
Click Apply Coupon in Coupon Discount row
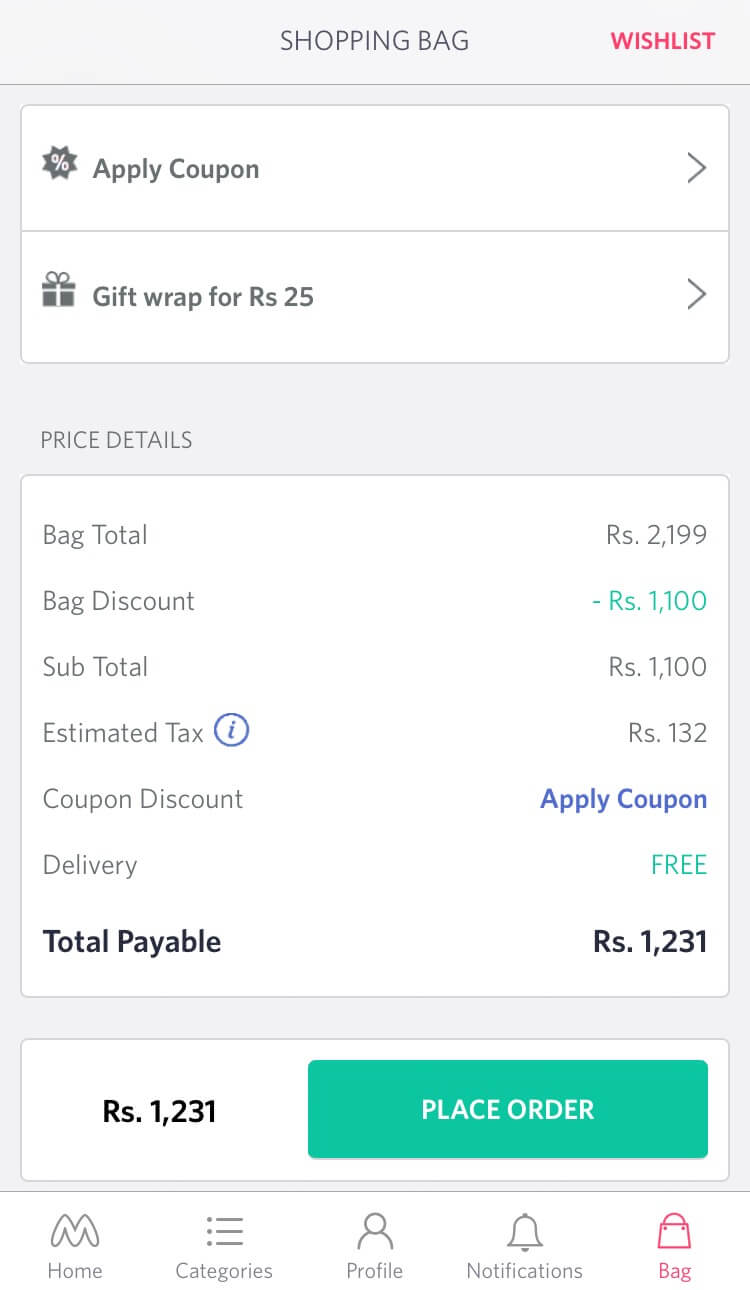coord(623,799)
